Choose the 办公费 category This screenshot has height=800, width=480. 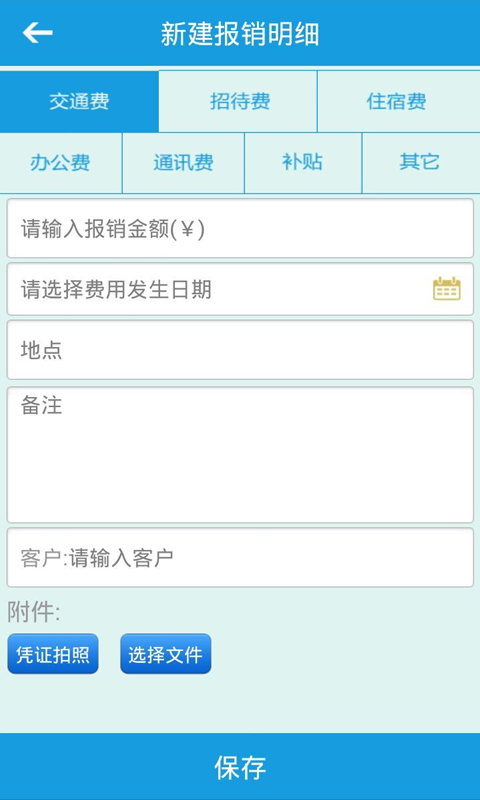point(61,163)
